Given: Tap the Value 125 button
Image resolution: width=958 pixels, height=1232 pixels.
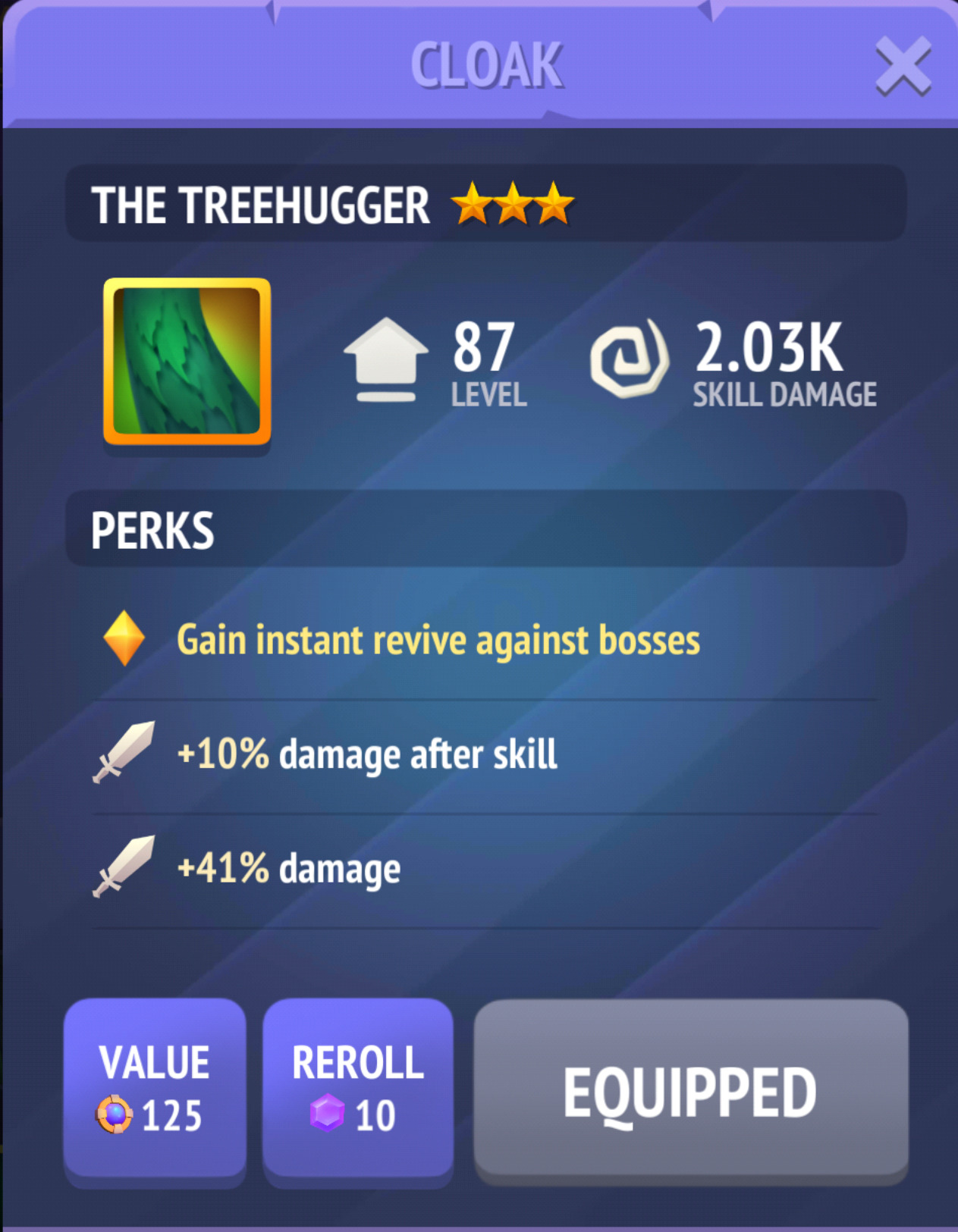Looking at the screenshot, I should [x=155, y=1089].
